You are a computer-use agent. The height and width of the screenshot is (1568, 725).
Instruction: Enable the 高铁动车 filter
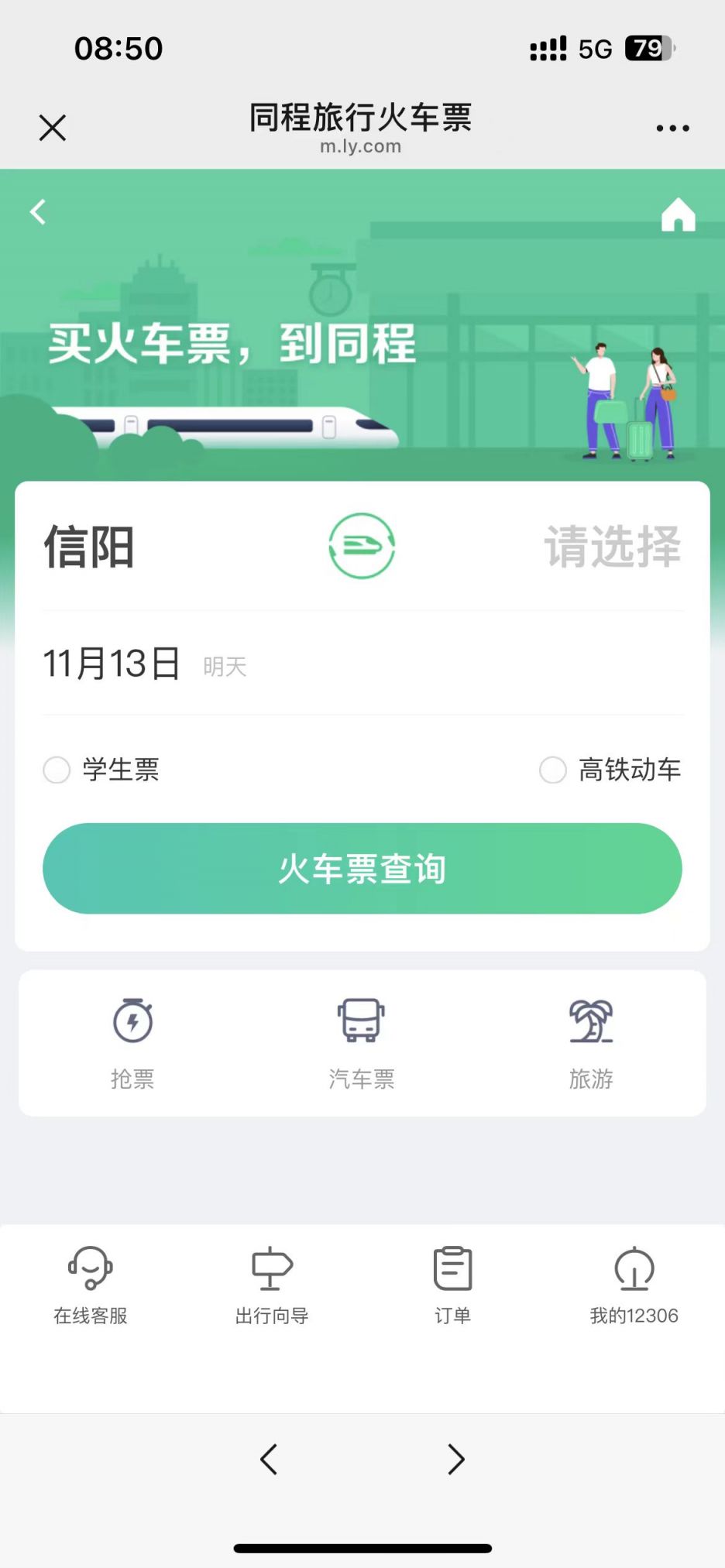tap(553, 770)
